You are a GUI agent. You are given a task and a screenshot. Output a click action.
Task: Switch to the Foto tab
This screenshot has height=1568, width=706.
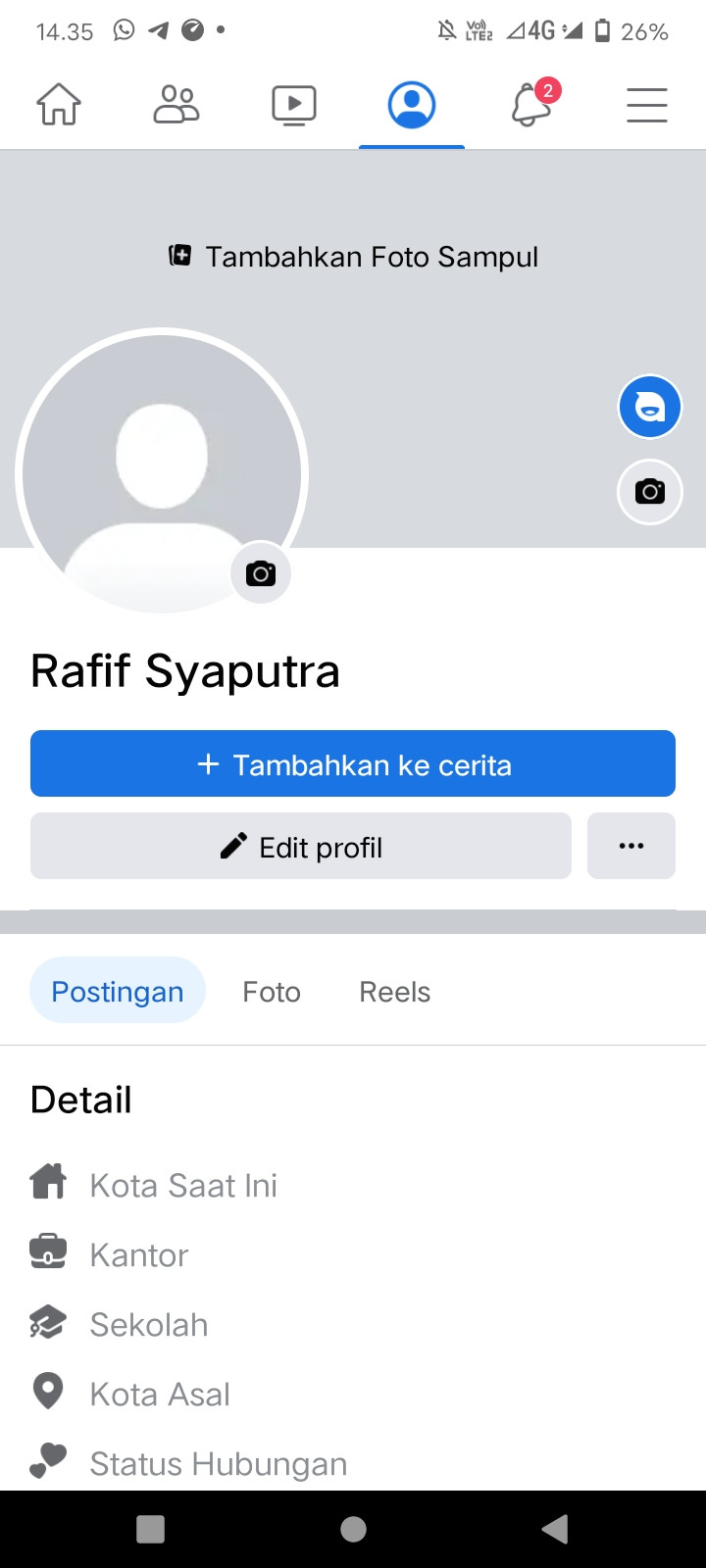tap(272, 992)
